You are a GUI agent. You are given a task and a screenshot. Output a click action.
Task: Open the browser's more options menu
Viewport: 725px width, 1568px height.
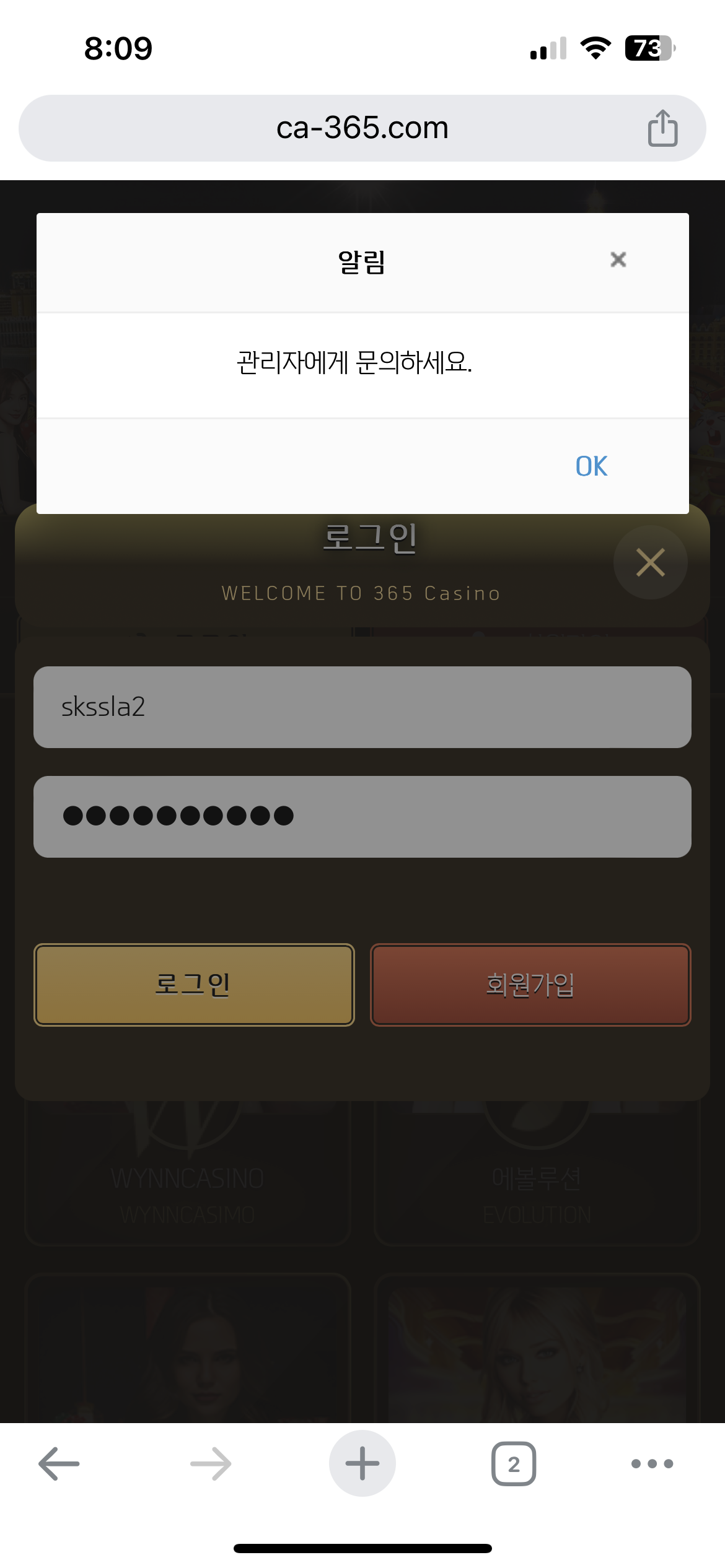651,1463
